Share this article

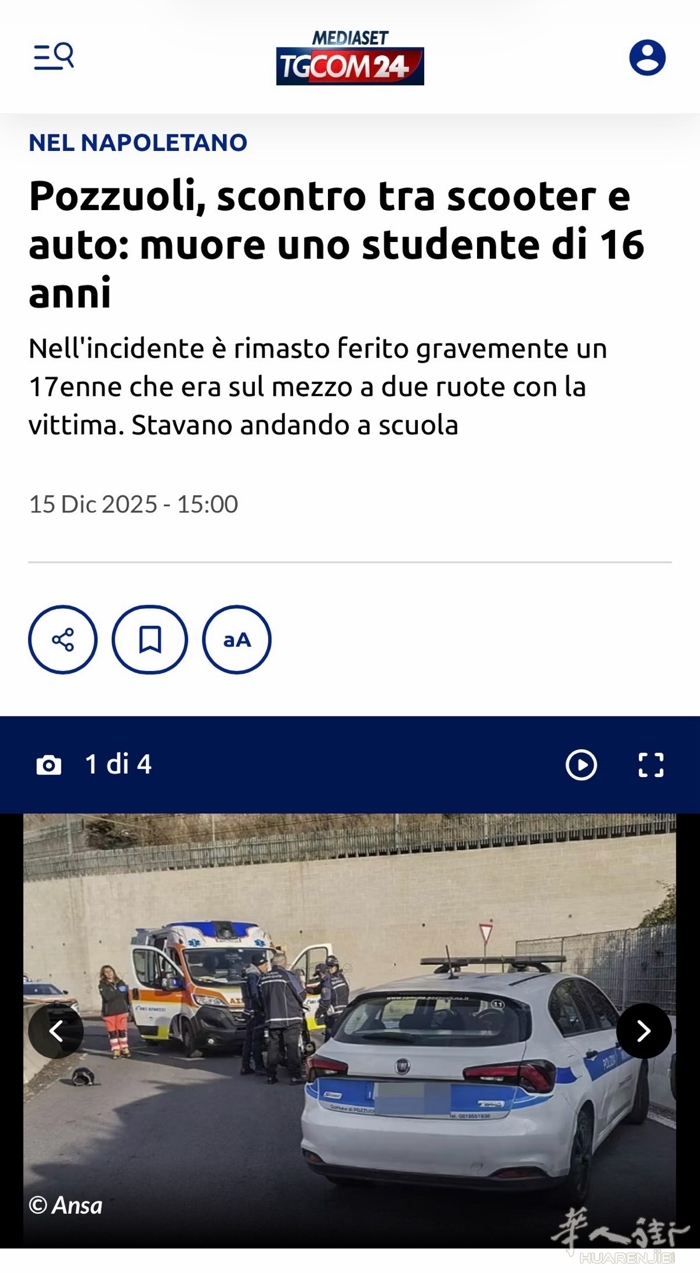click(63, 639)
